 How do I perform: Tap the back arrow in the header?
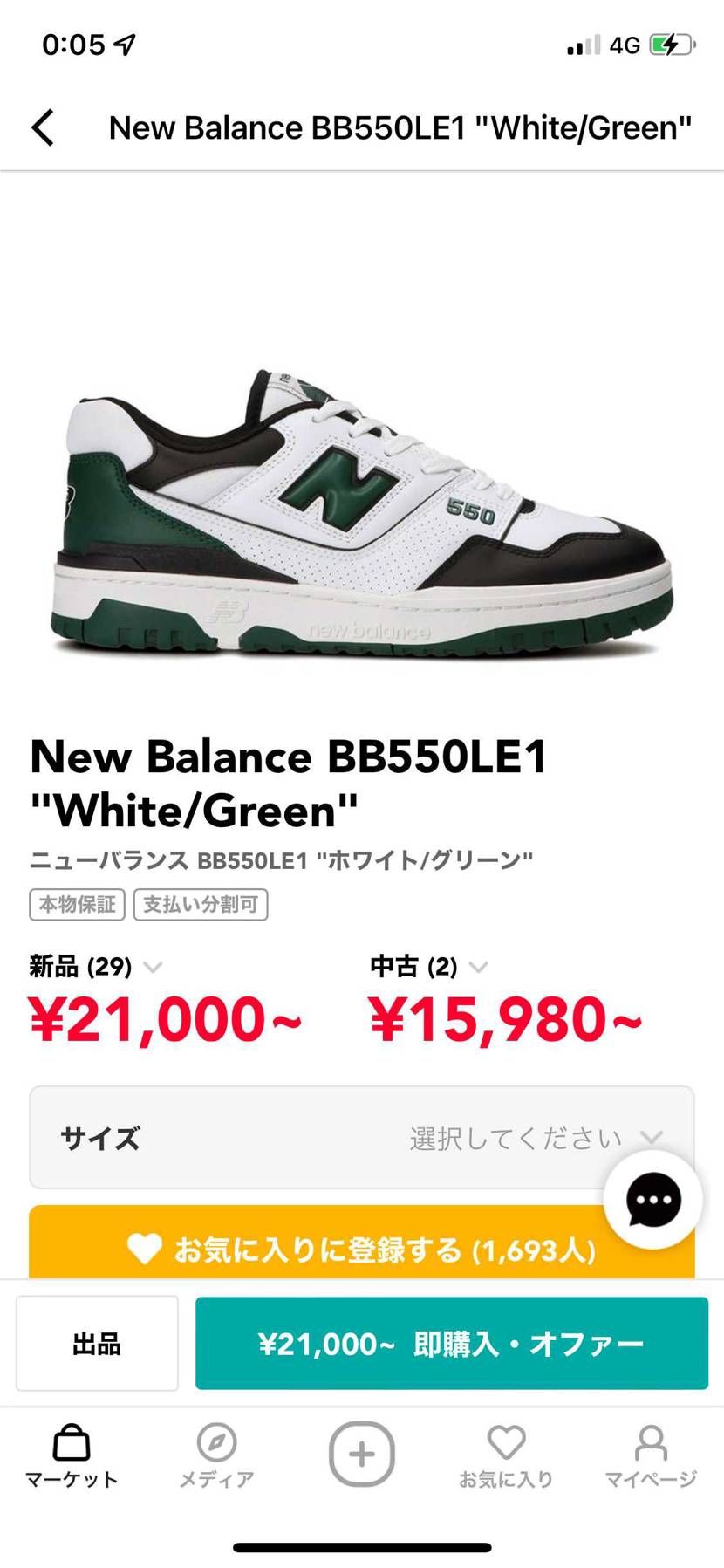tap(44, 127)
